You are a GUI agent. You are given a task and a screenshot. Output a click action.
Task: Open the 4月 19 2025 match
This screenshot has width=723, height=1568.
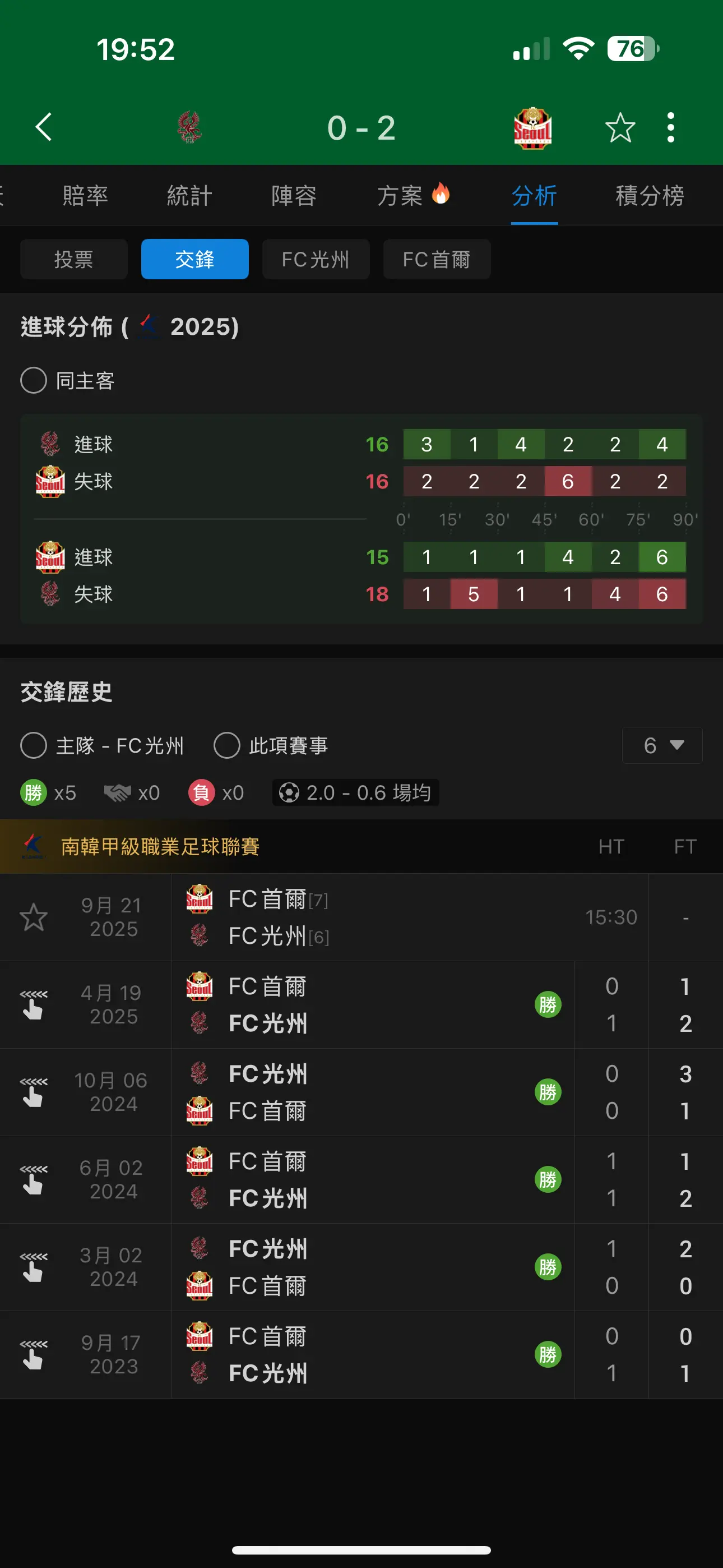[361, 1004]
